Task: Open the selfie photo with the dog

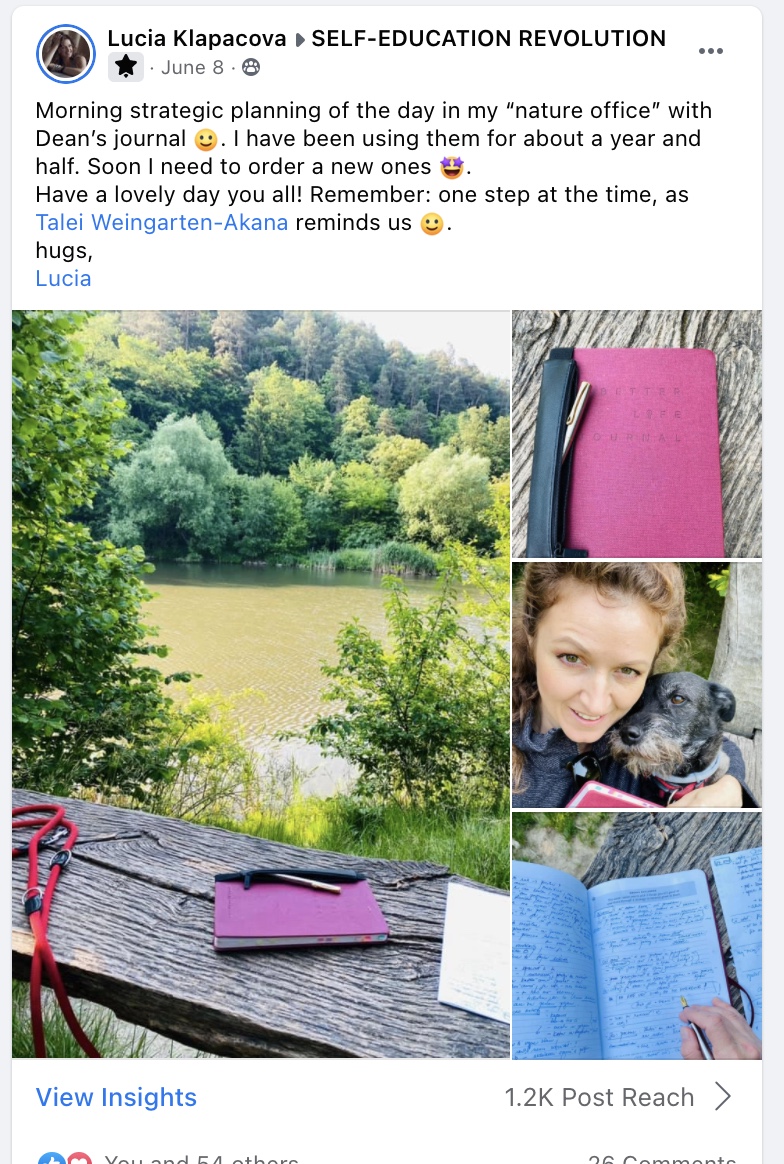Action: tap(636, 685)
